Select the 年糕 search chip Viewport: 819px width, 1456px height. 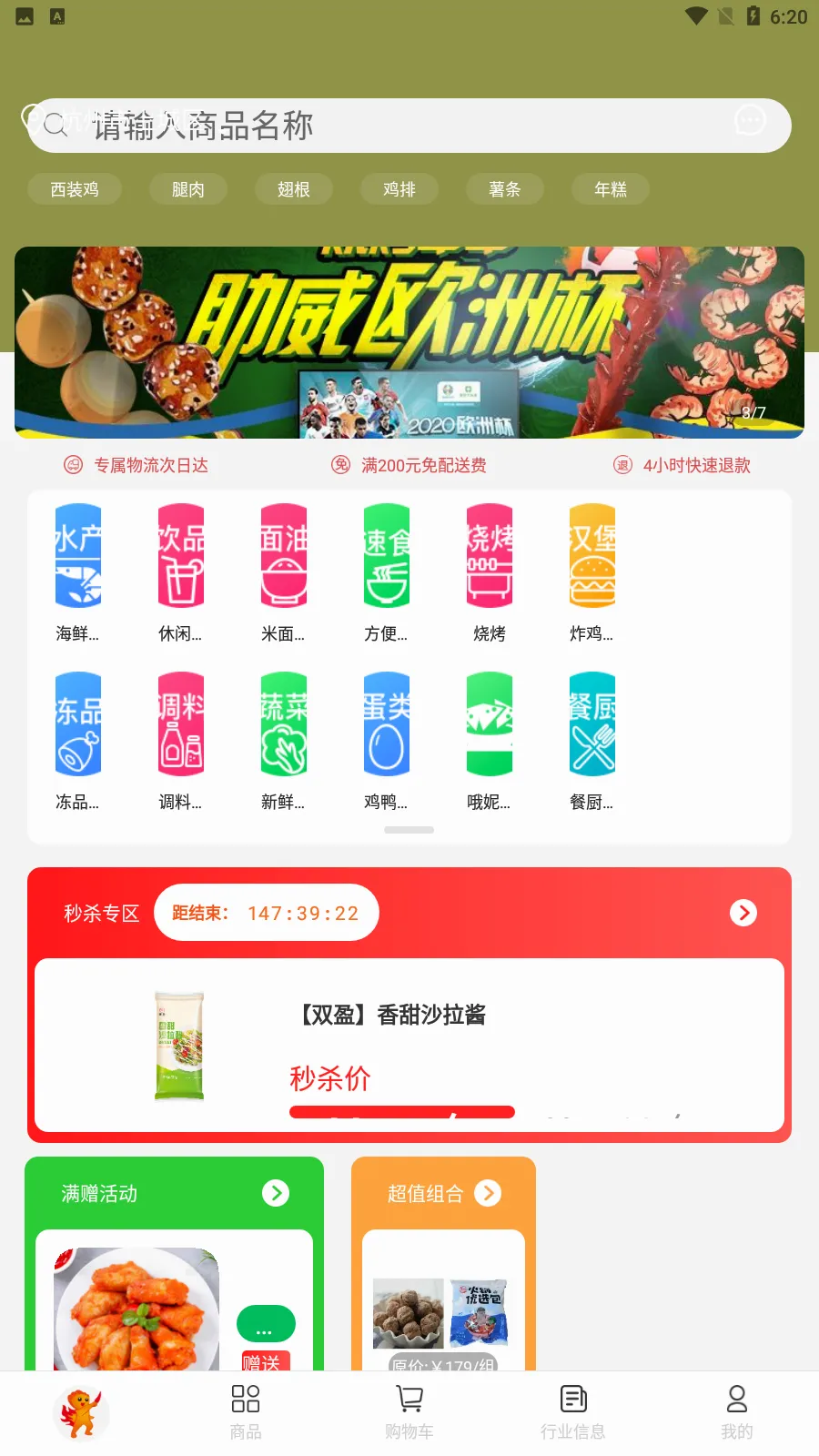pyautogui.click(x=611, y=189)
